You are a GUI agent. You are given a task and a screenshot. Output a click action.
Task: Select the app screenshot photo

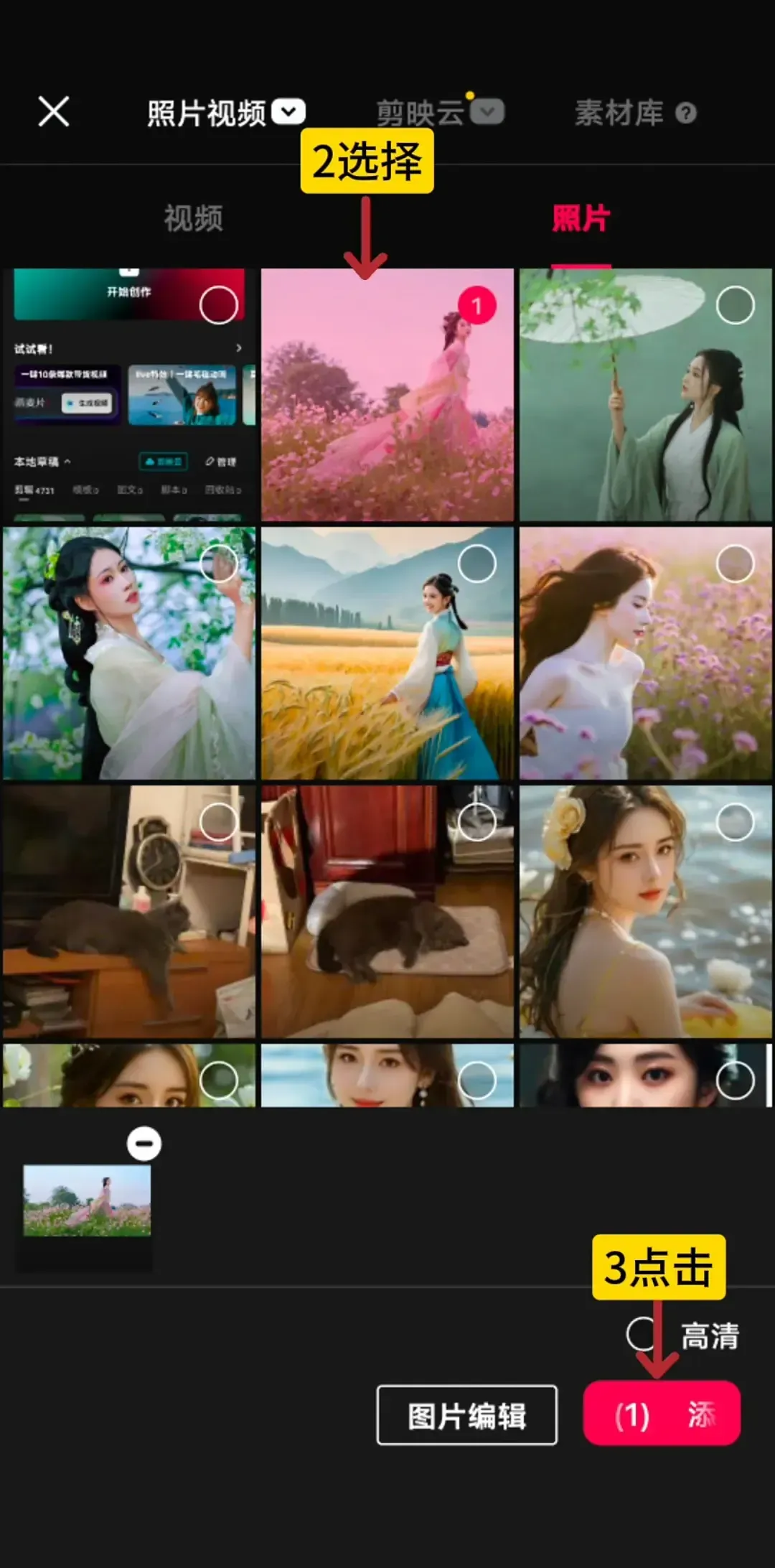[x=218, y=306]
